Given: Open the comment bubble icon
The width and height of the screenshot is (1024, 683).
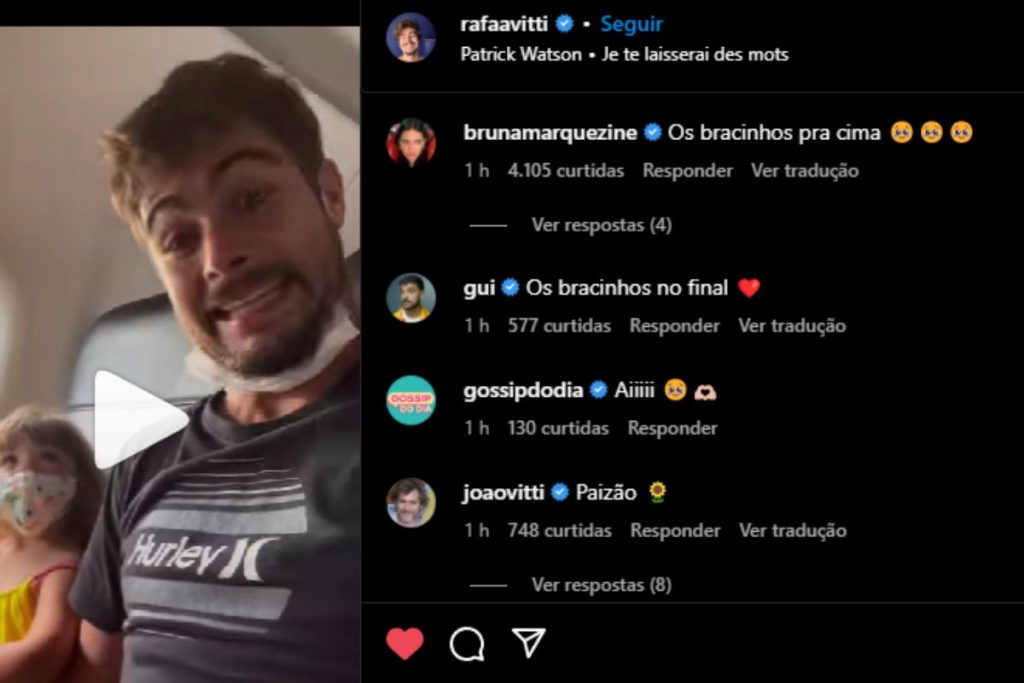Looking at the screenshot, I should click(467, 644).
